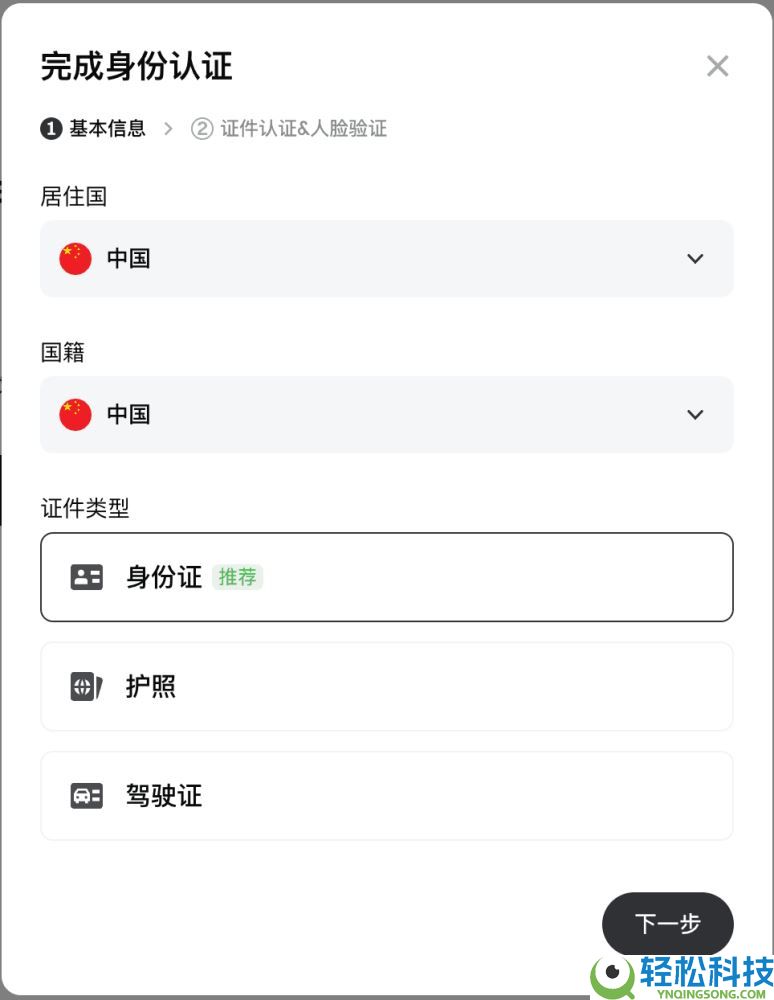
Task: Click the driver's license icon beside 驾驶证
Action: [x=87, y=796]
